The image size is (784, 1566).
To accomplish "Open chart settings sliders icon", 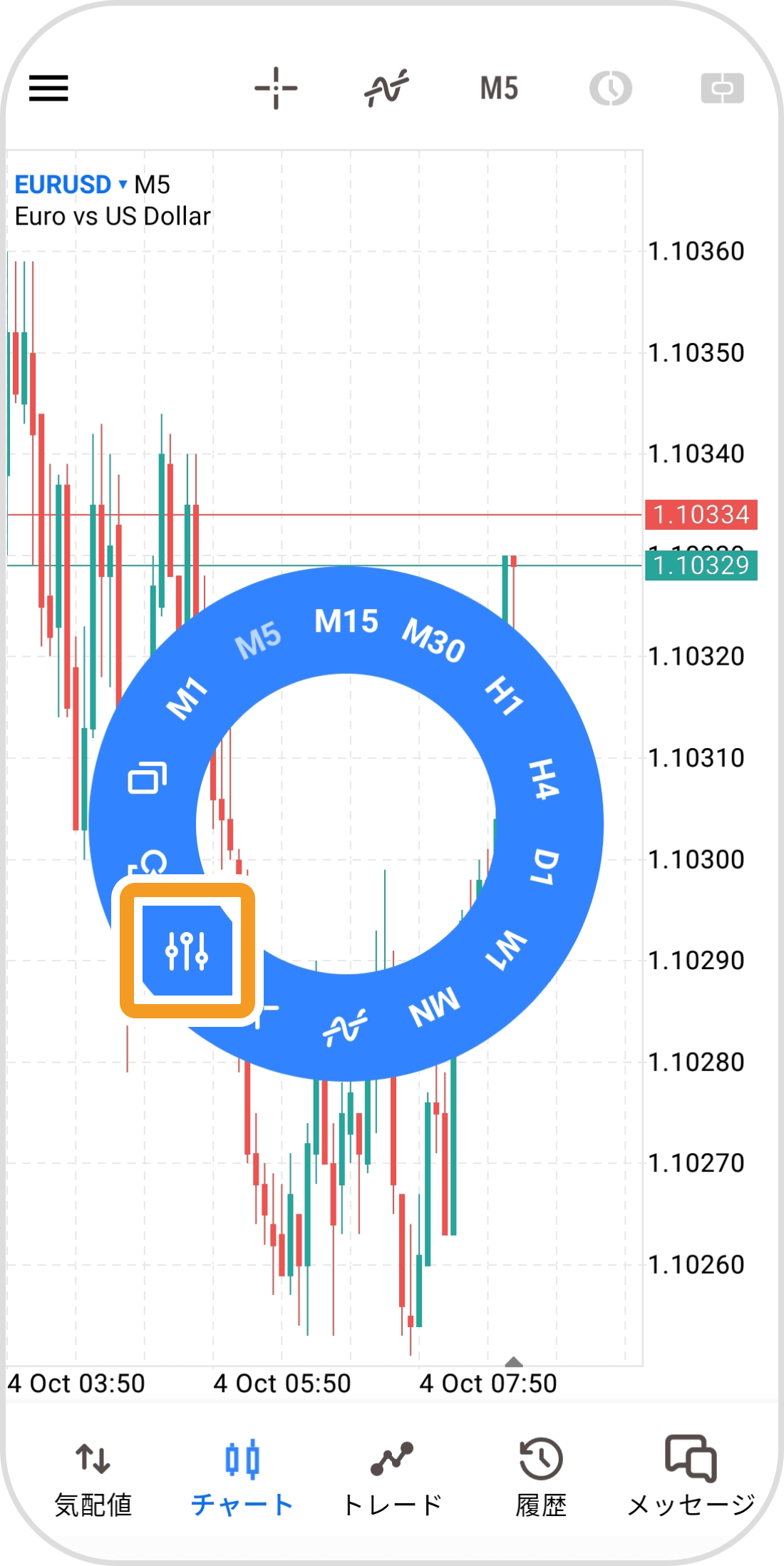I will [187, 951].
